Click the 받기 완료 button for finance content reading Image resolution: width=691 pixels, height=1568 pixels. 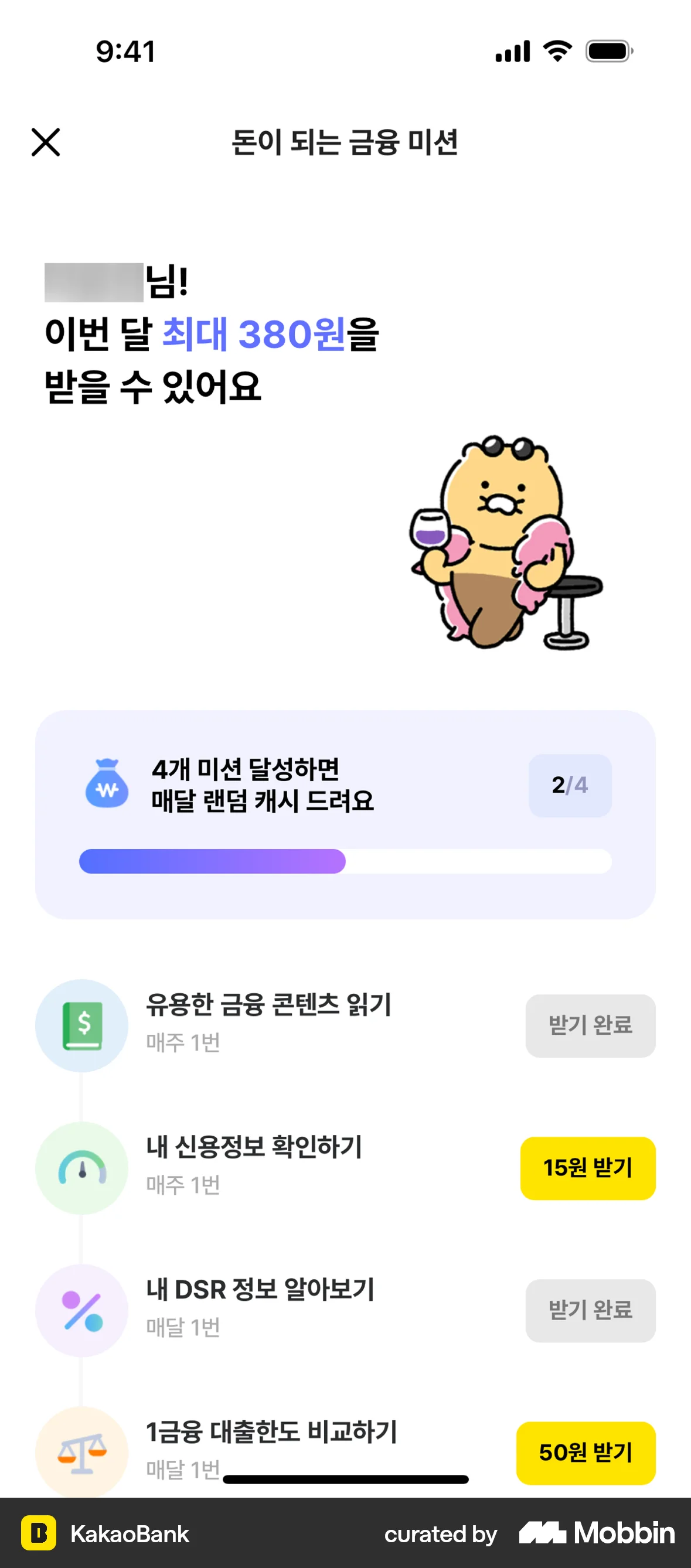tap(590, 1025)
